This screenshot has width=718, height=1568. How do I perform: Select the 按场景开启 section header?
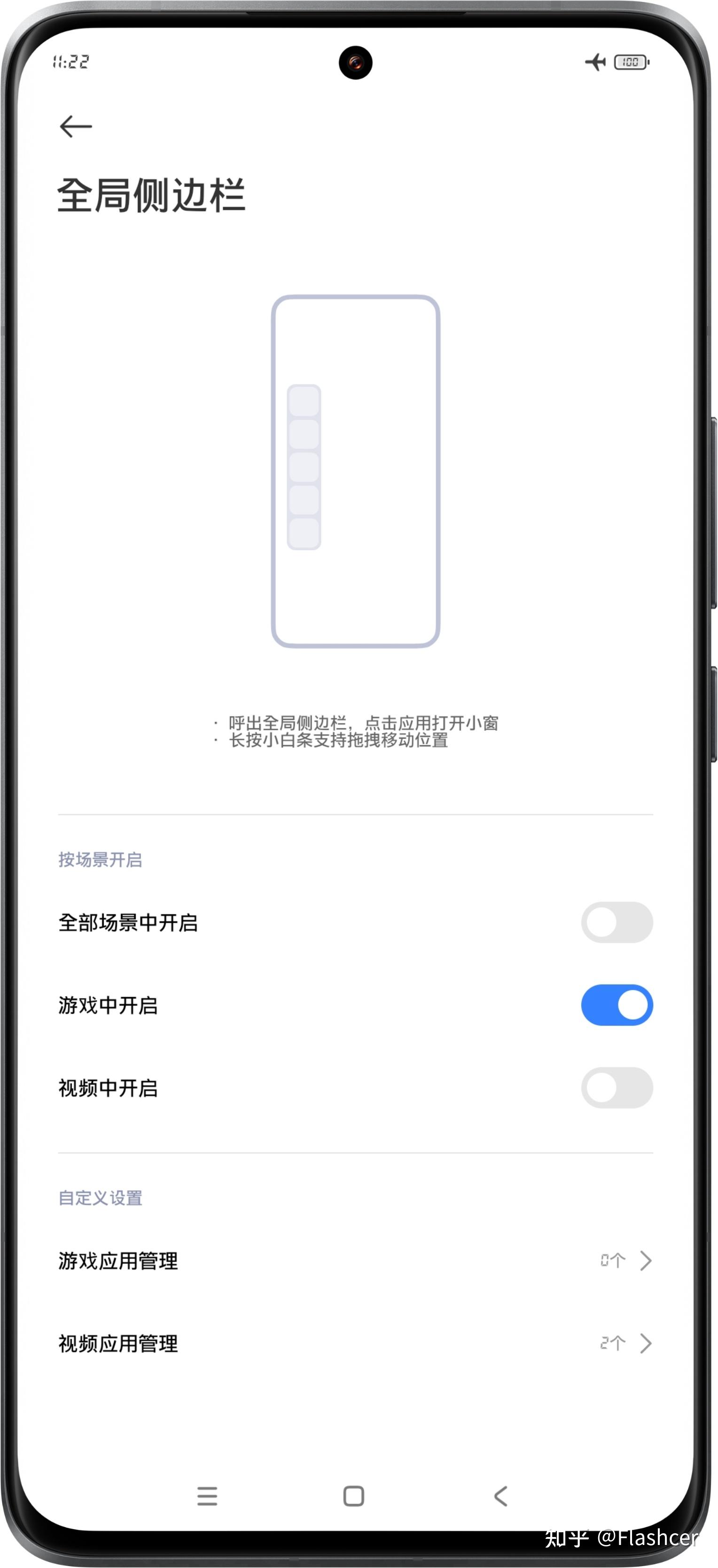pyautogui.click(x=101, y=860)
